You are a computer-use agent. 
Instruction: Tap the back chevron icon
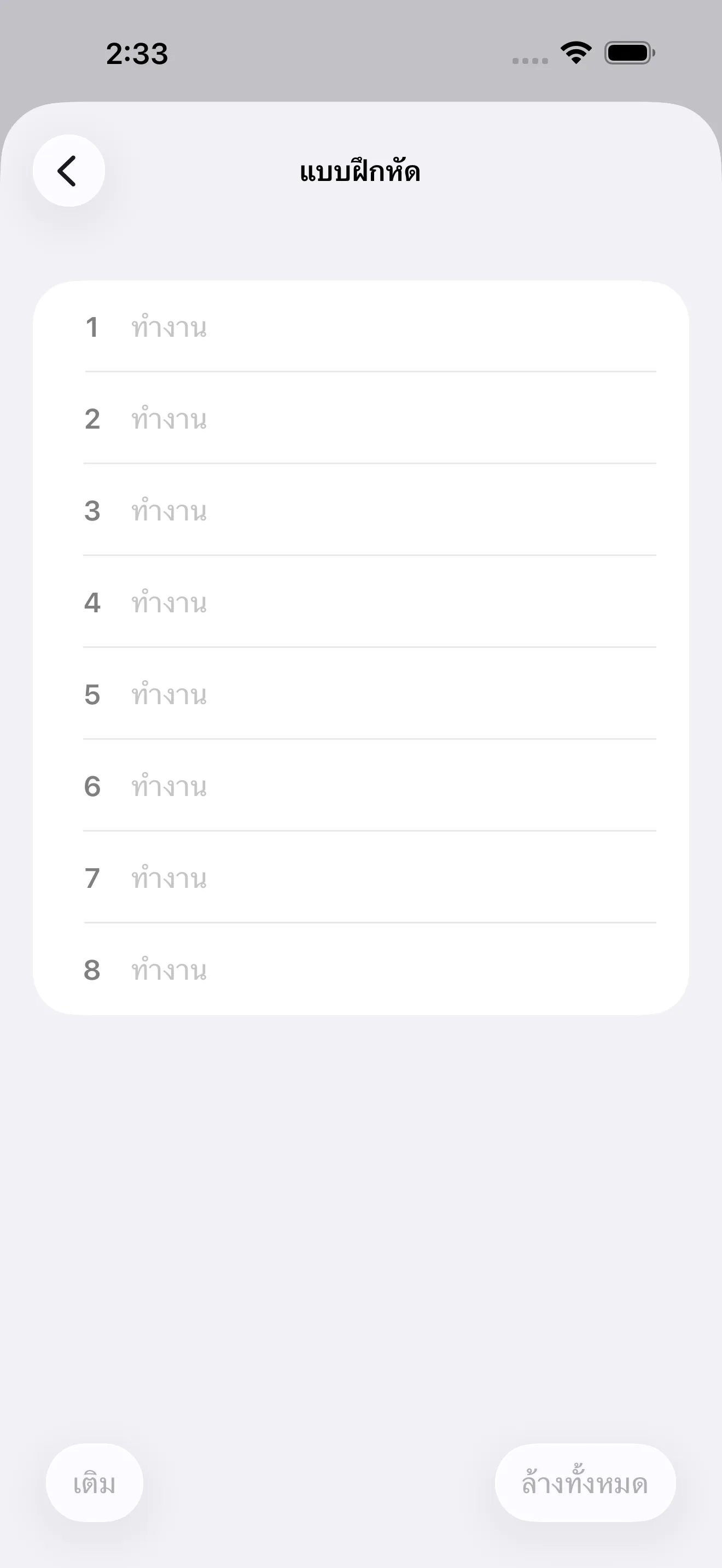click(x=68, y=172)
